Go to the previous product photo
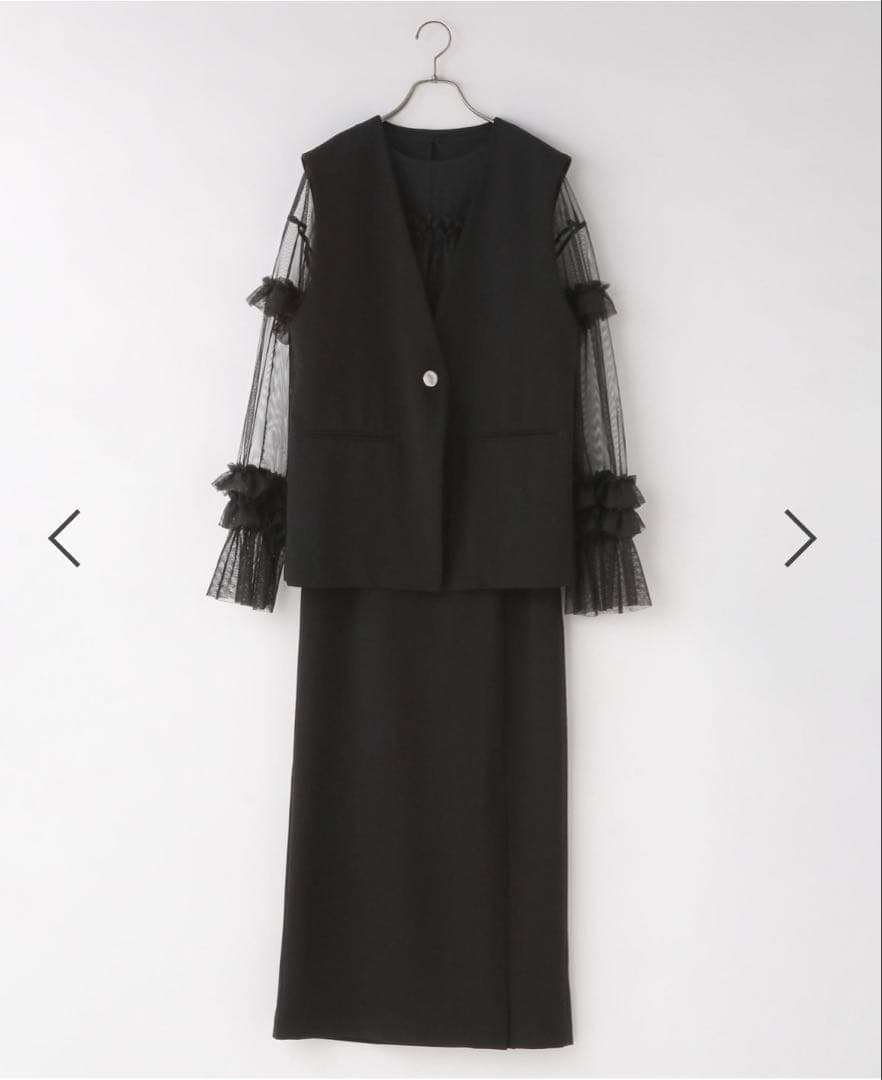Viewport: 882px width, 1080px height. (64, 538)
